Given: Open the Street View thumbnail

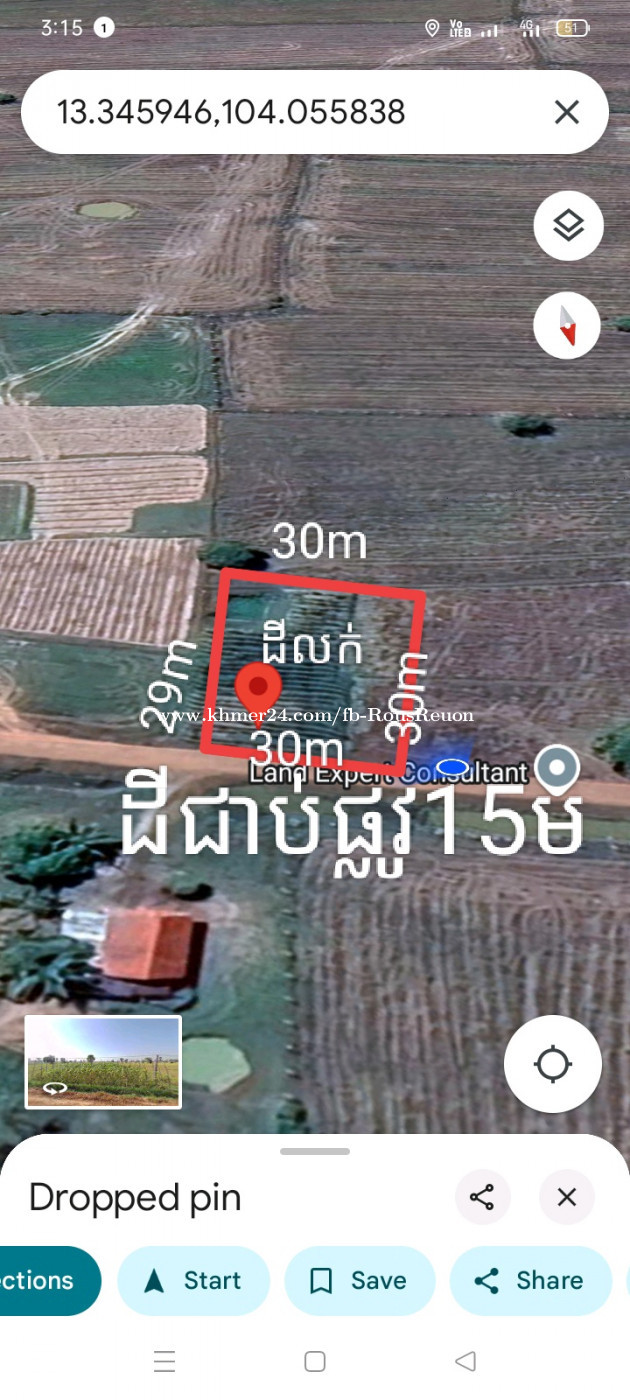Looking at the screenshot, I should click(103, 1061).
